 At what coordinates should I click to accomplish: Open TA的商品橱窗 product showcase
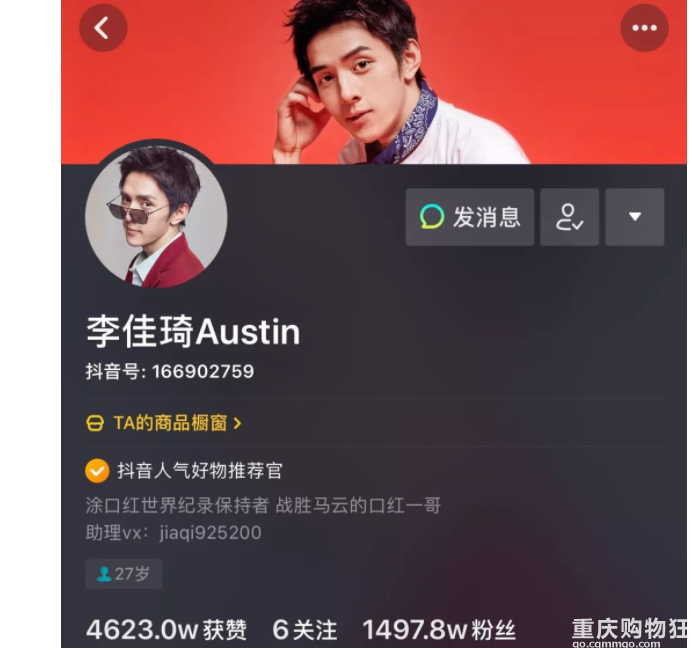click(x=164, y=423)
